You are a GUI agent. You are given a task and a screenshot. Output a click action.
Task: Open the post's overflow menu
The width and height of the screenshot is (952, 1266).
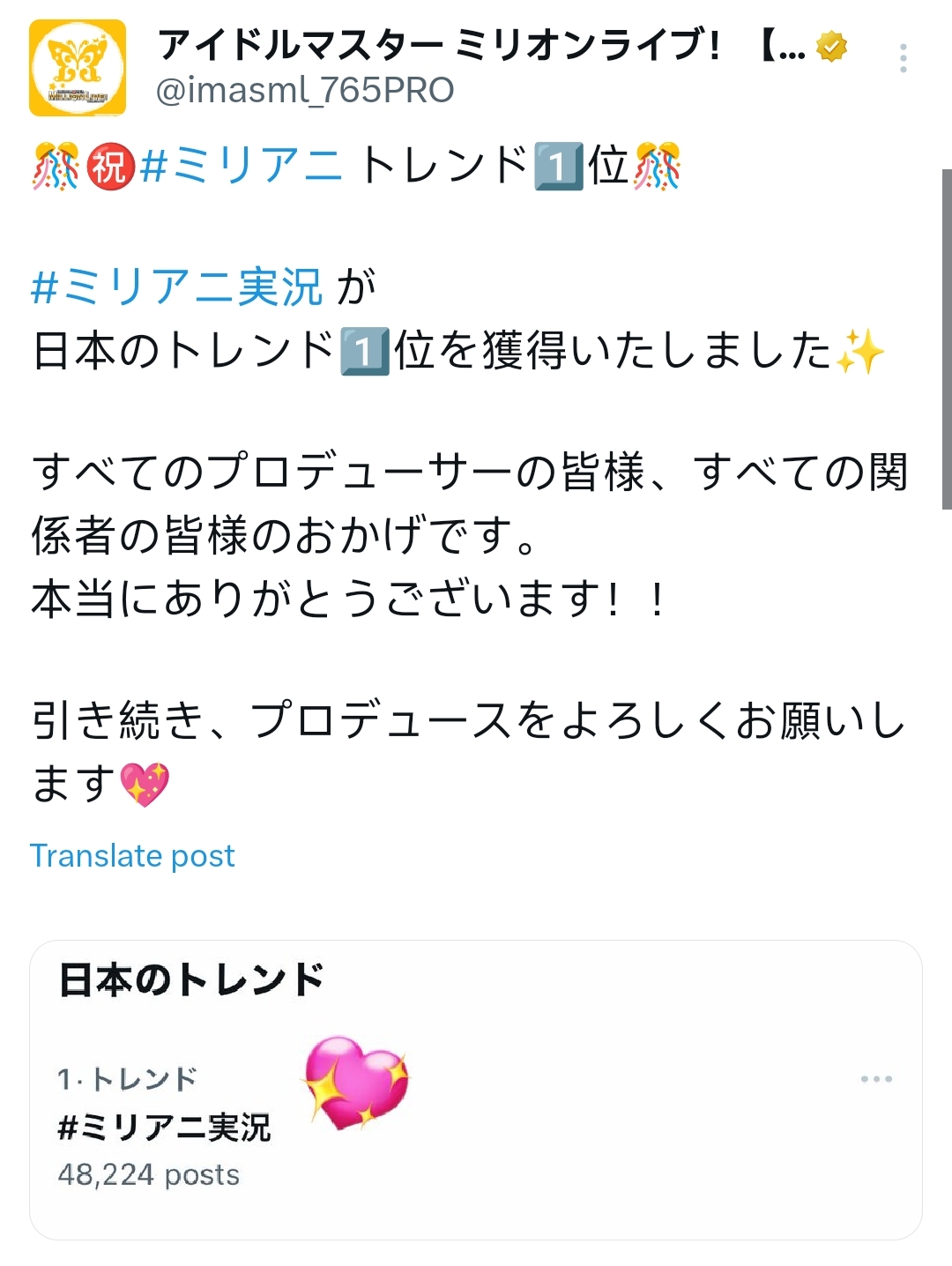pos(903,58)
